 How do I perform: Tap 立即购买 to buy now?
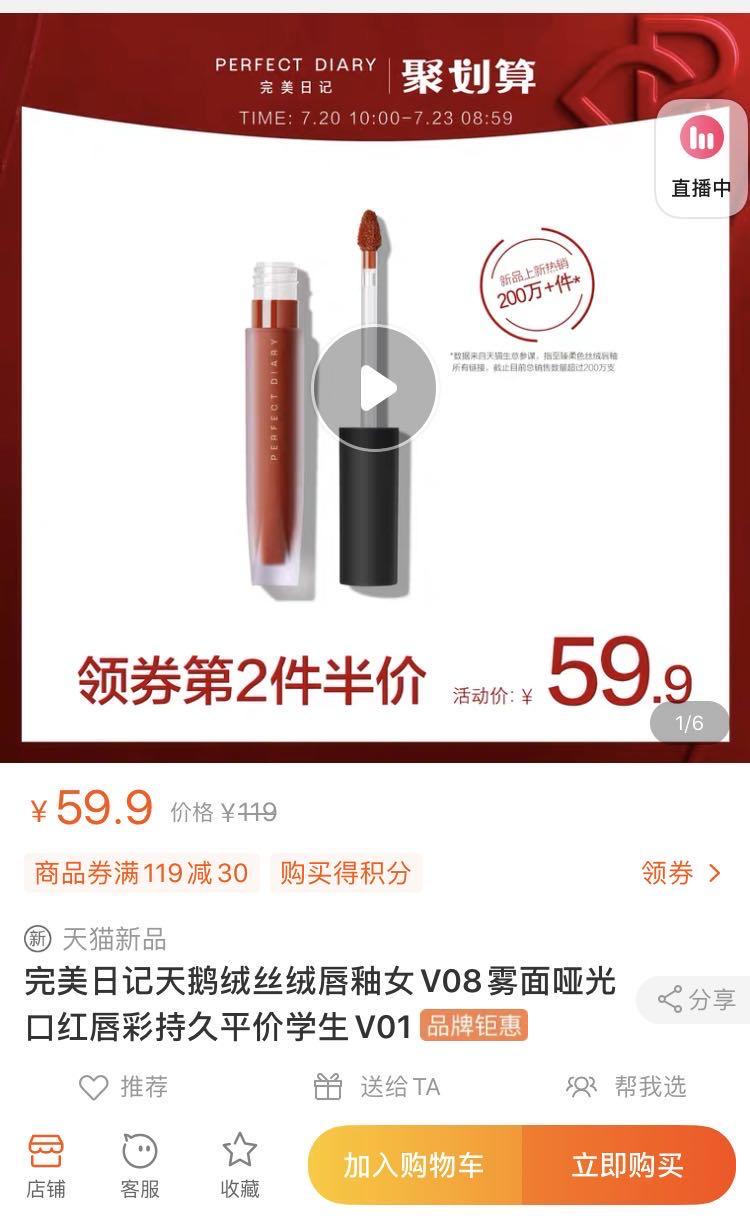[628, 1165]
